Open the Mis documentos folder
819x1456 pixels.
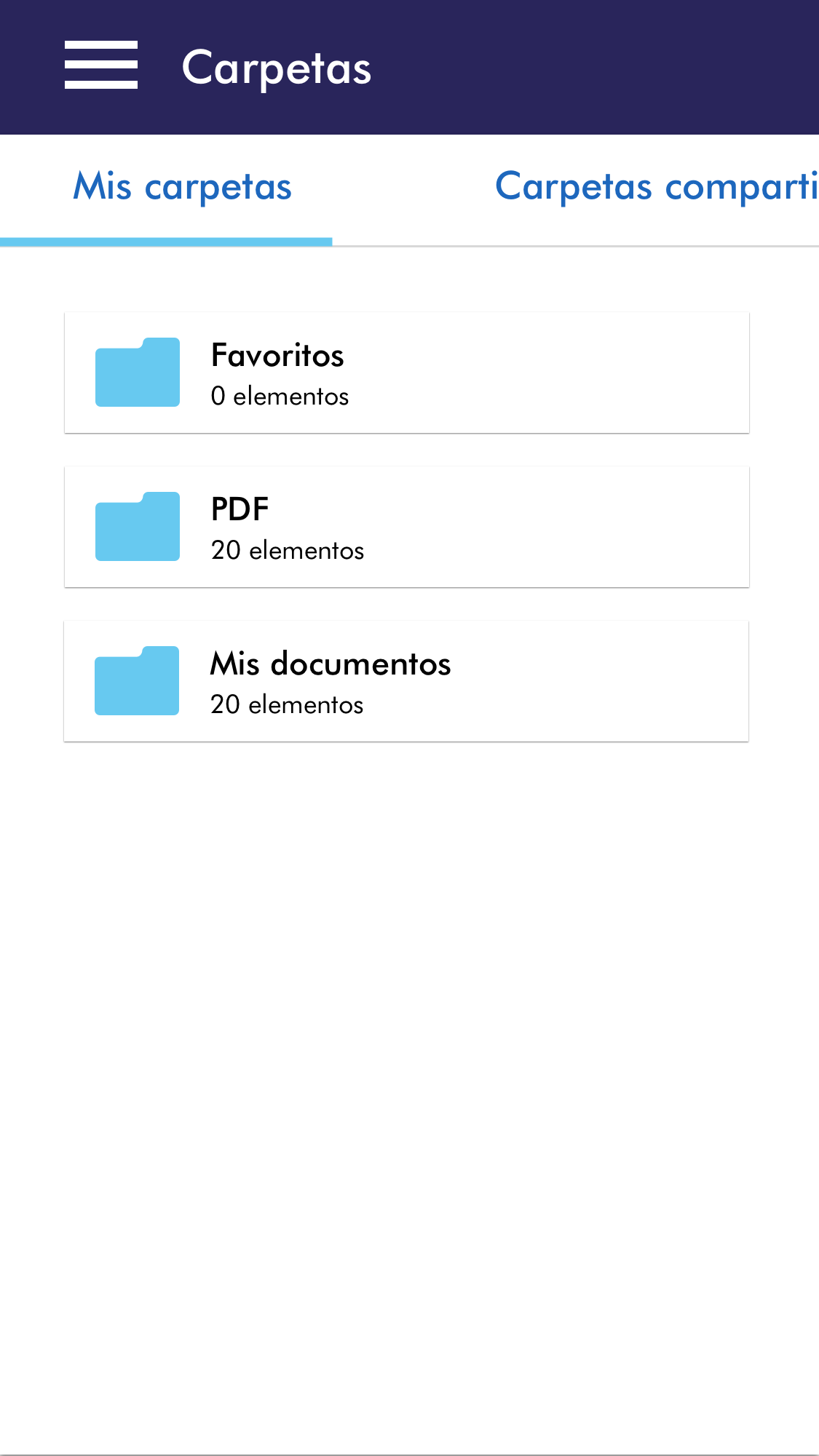406,681
